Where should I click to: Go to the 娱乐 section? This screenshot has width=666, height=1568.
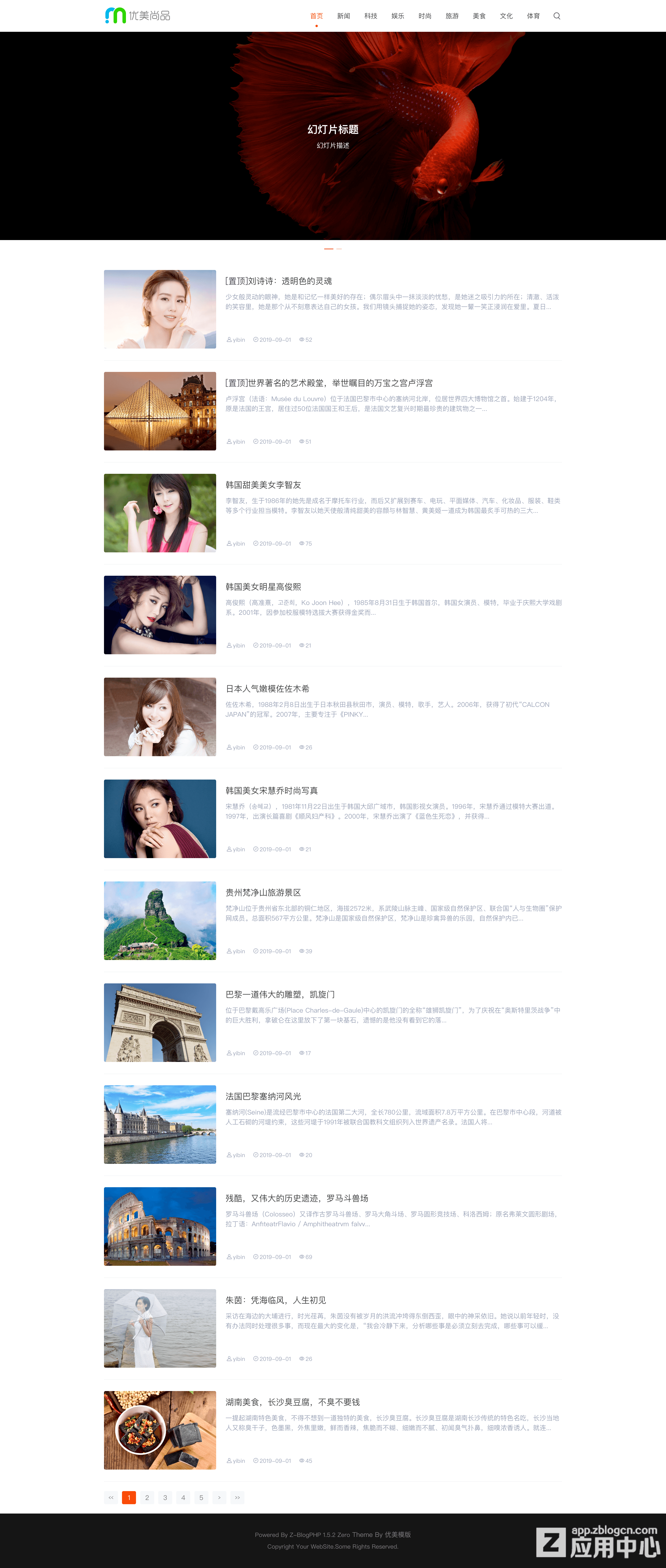[x=397, y=16]
